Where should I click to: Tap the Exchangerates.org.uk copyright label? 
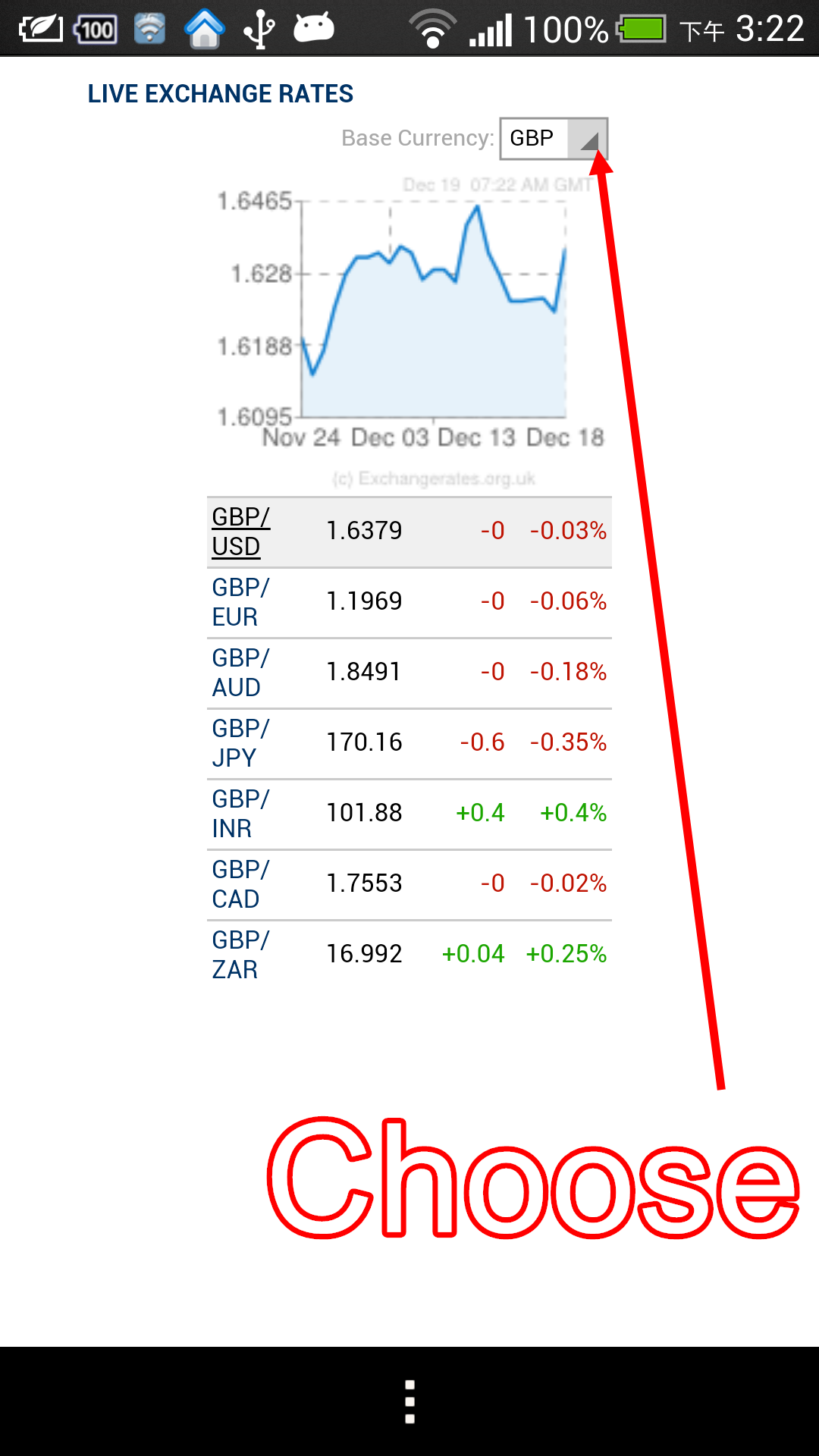[435, 479]
